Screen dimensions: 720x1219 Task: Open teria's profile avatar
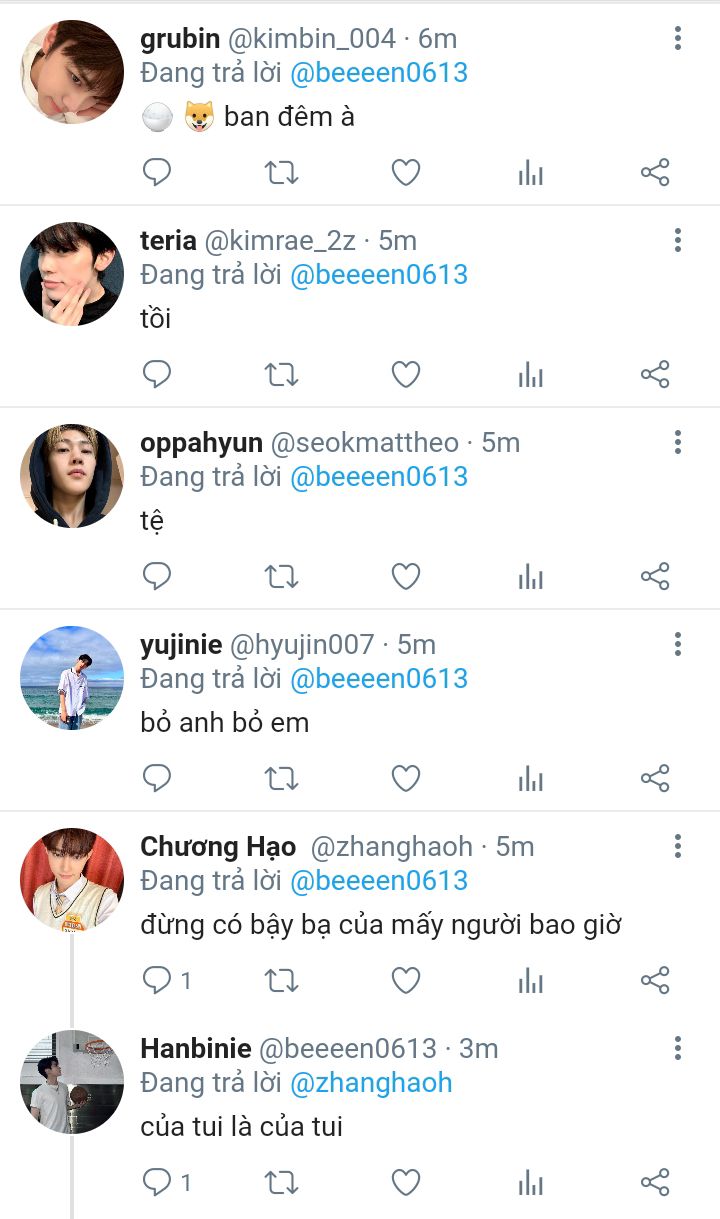coord(72,274)
